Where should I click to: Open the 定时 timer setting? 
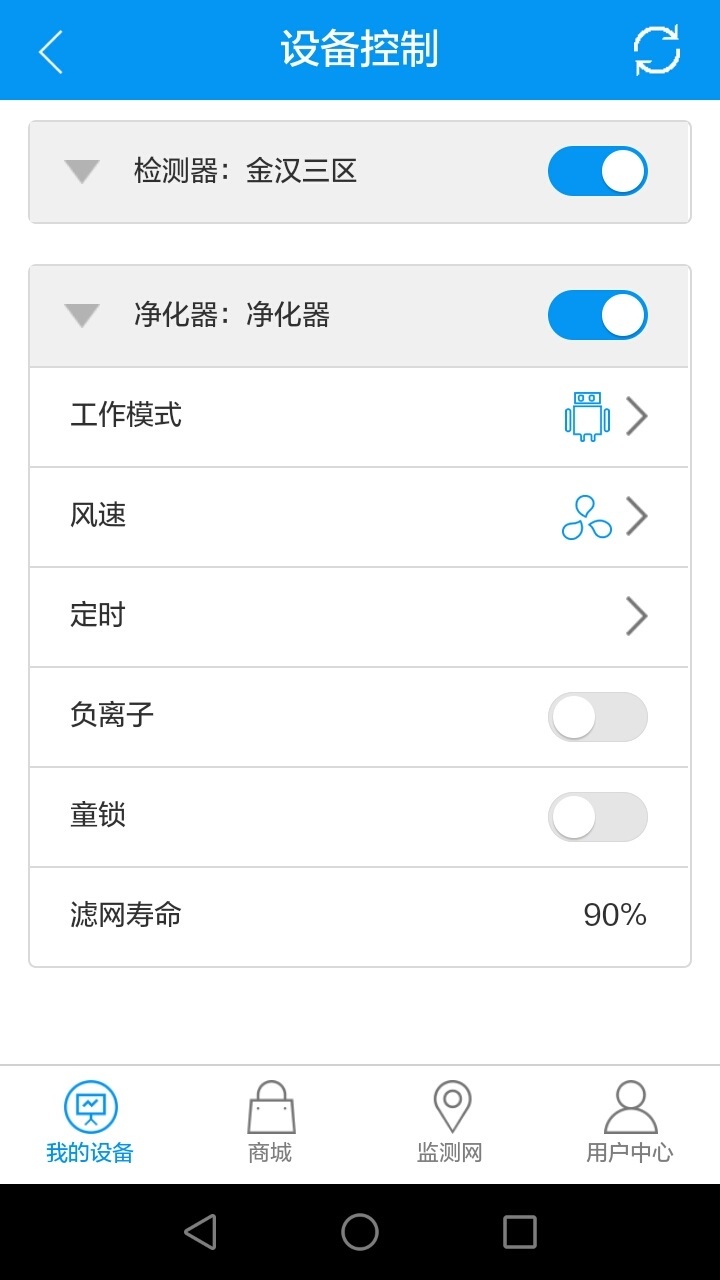pos(360,616)
